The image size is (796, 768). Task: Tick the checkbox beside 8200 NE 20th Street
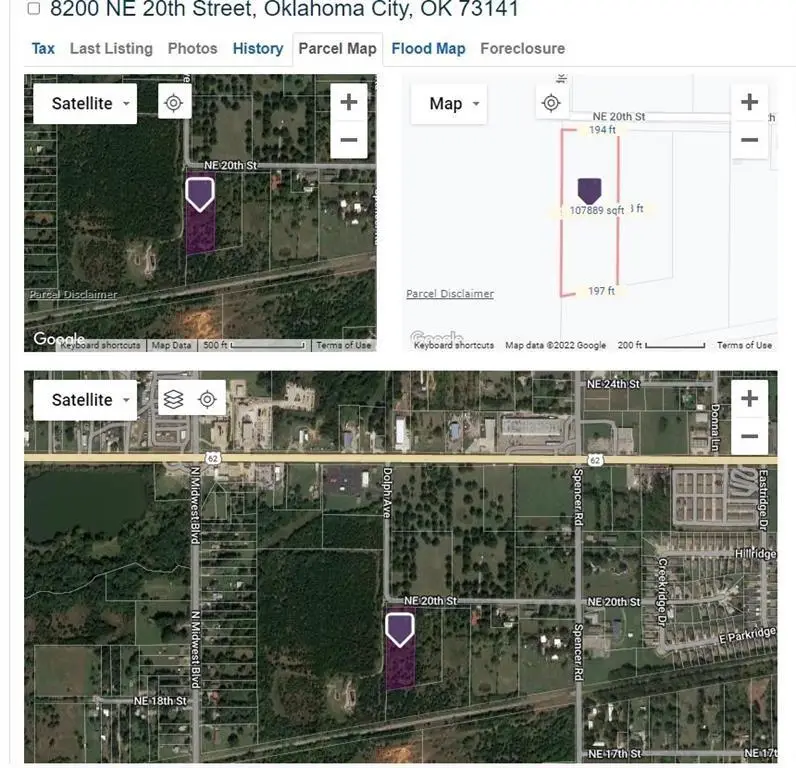(33, 9)
